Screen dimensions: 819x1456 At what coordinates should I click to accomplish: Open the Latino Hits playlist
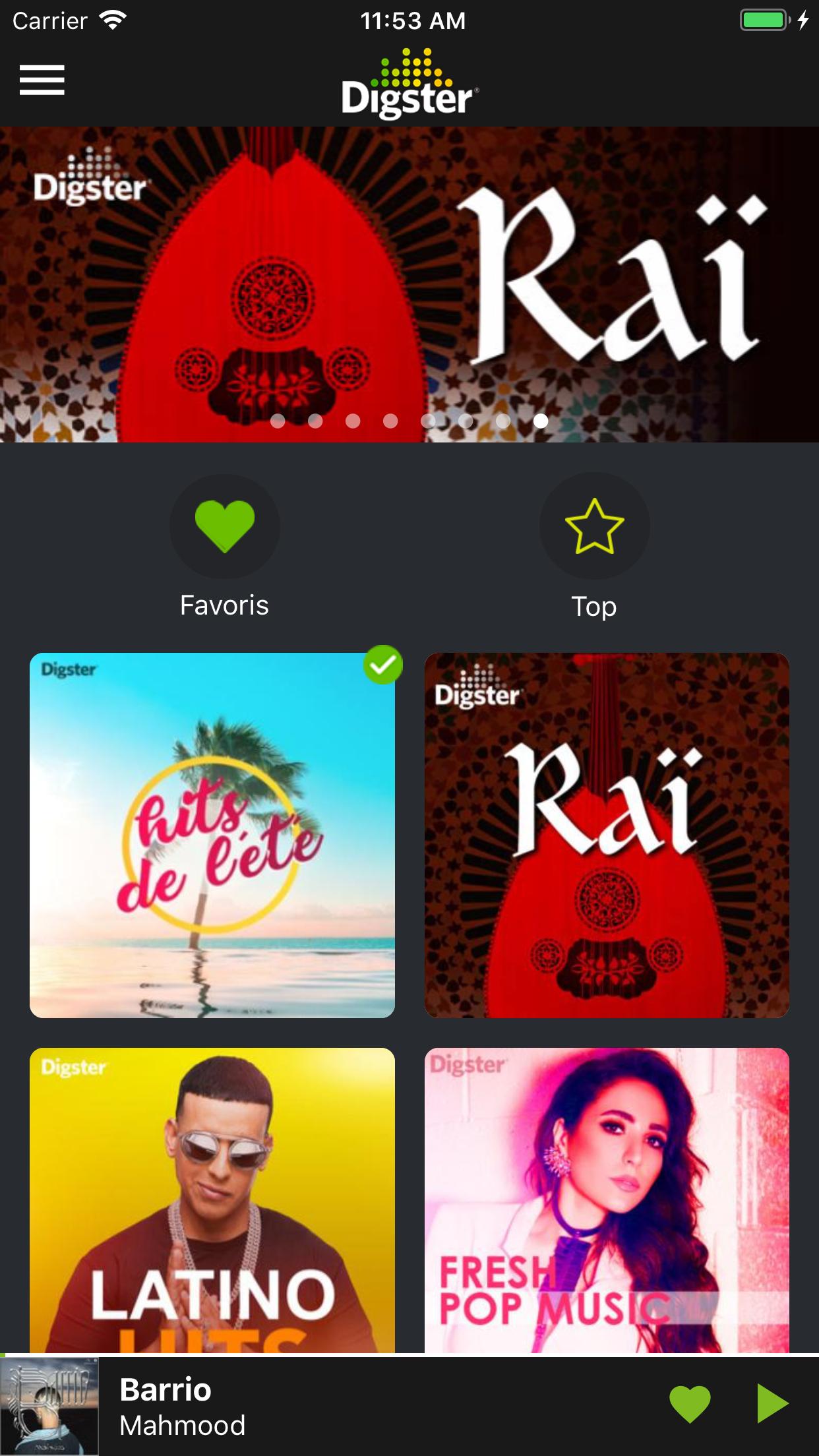(212, 1200)
